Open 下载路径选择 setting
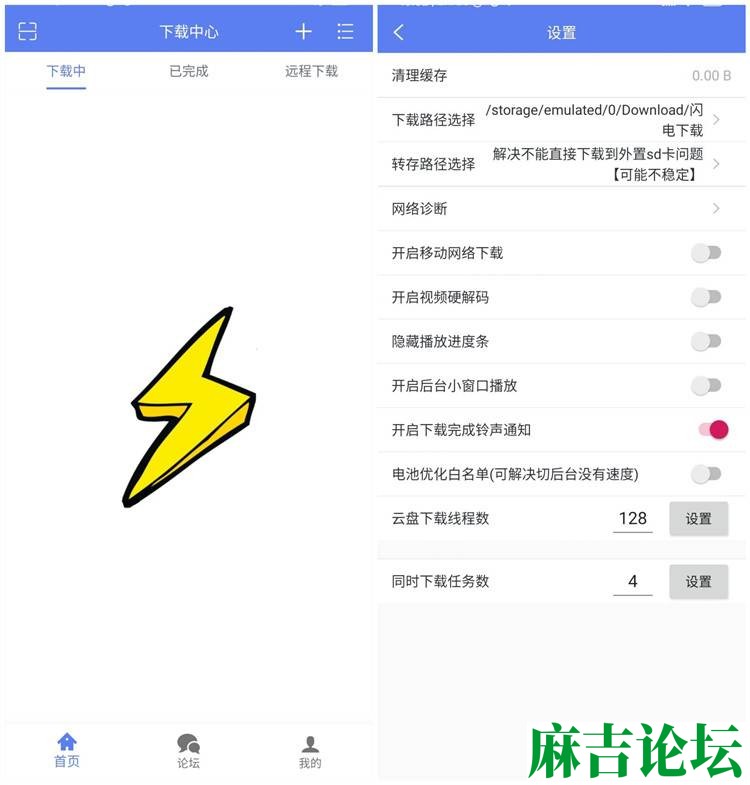 point(561,120)
